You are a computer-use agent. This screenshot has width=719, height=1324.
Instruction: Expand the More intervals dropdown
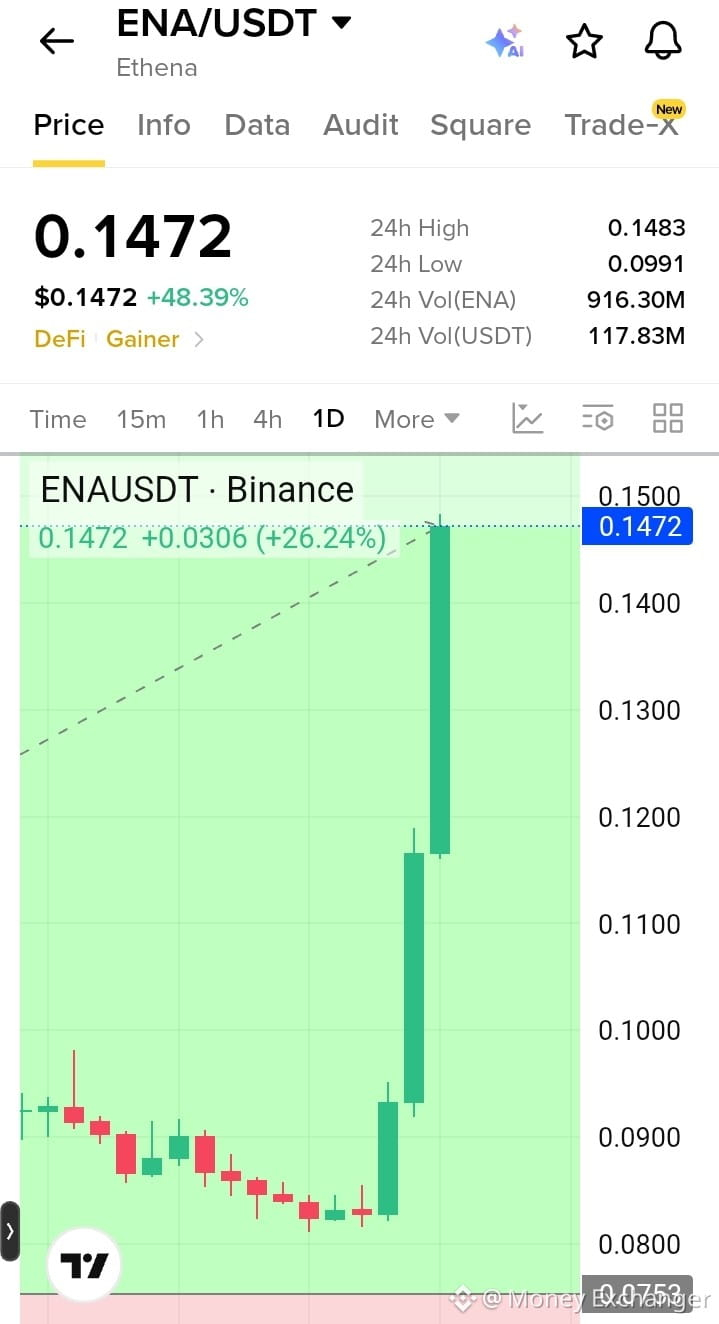point(417,419)
